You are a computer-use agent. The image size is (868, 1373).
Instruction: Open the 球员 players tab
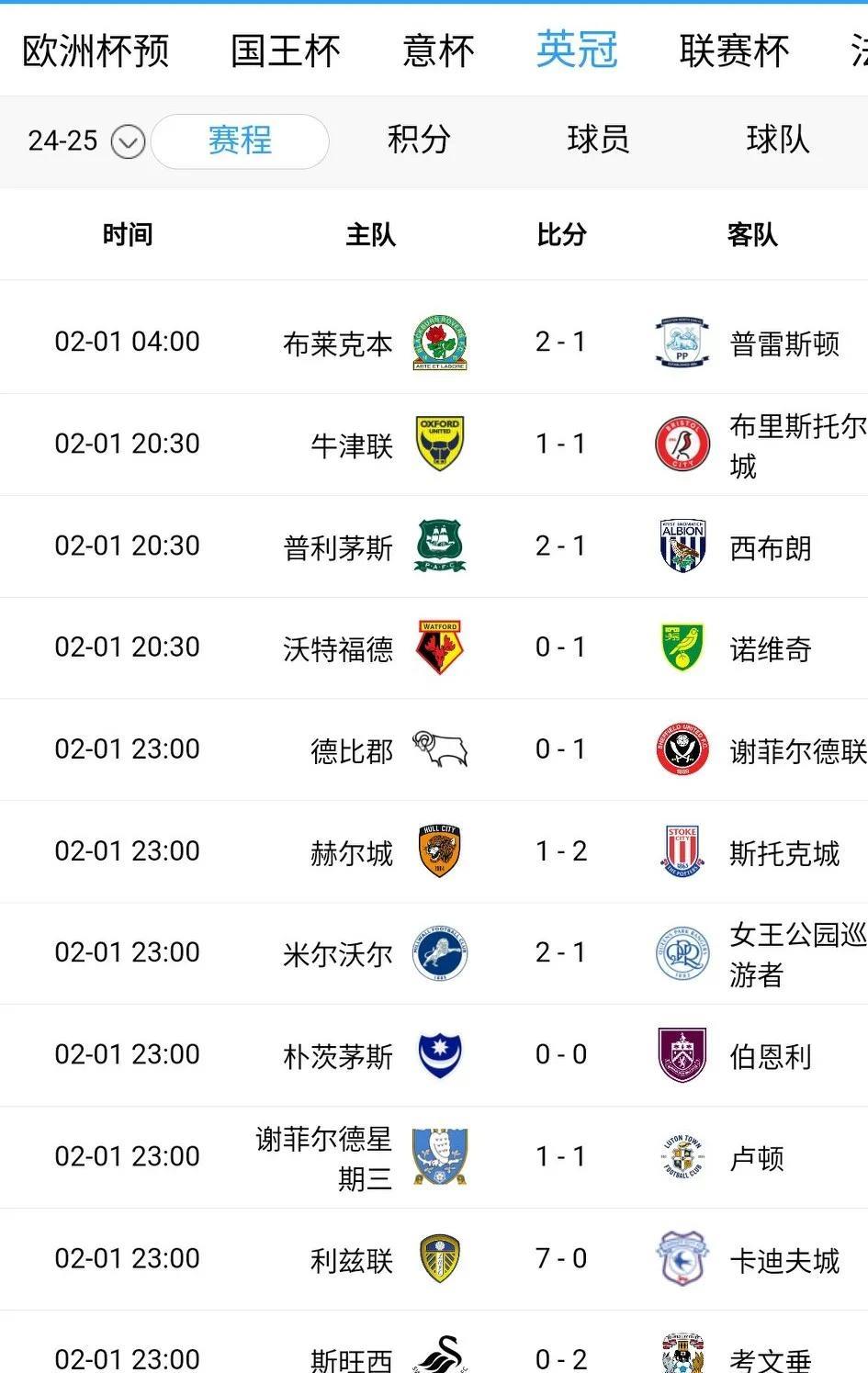pos(598,141)
